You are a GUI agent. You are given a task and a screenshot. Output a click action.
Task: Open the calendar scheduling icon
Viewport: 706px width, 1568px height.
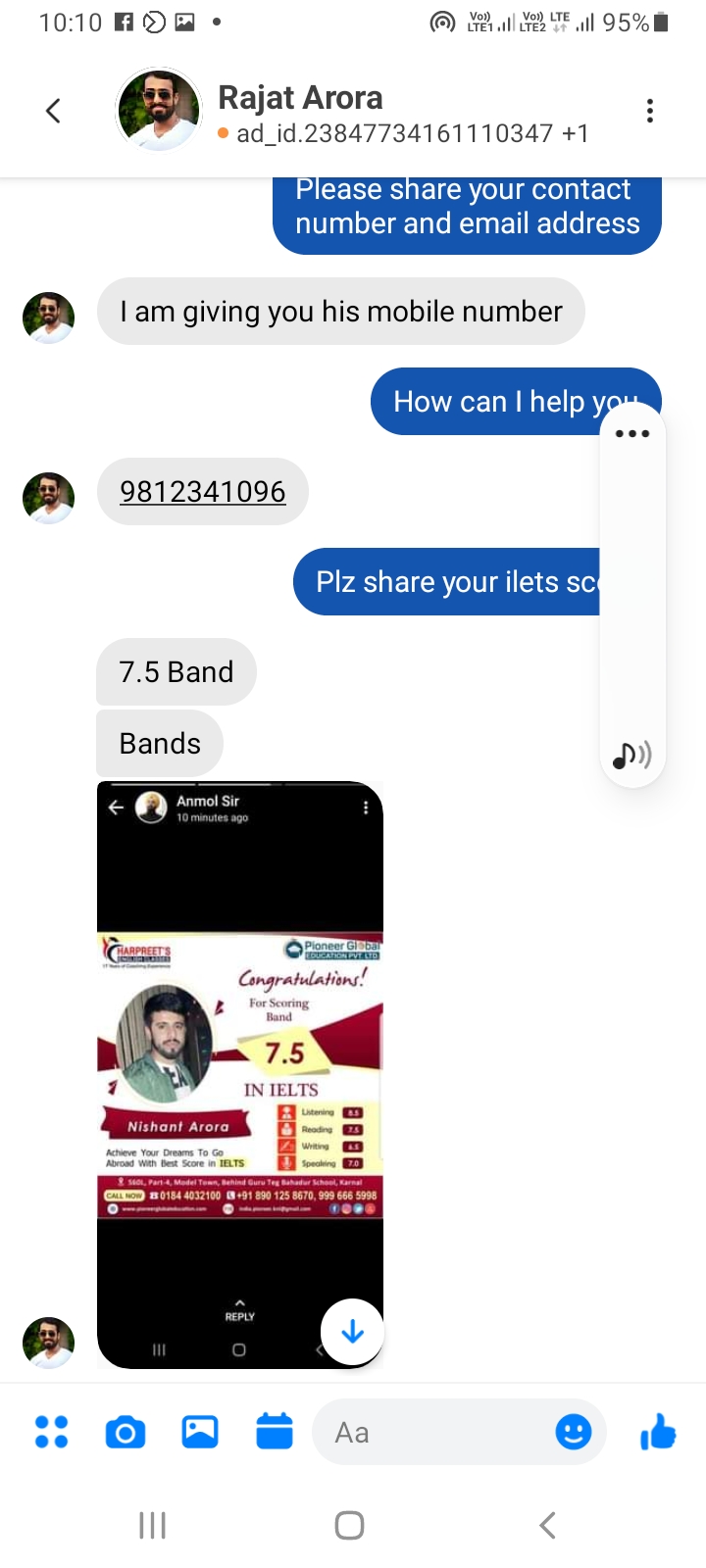point(275,1431)
